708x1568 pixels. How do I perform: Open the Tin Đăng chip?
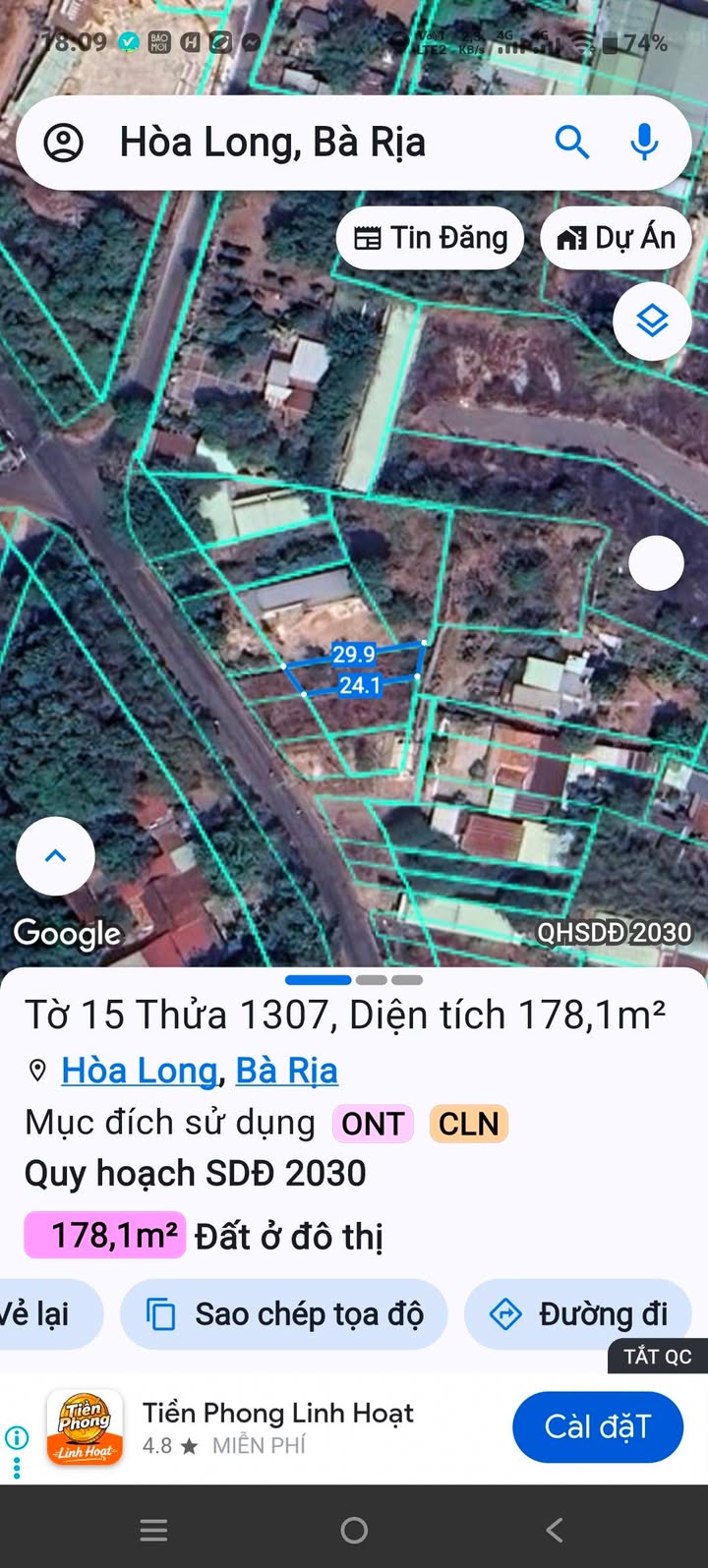pos(431,238)
